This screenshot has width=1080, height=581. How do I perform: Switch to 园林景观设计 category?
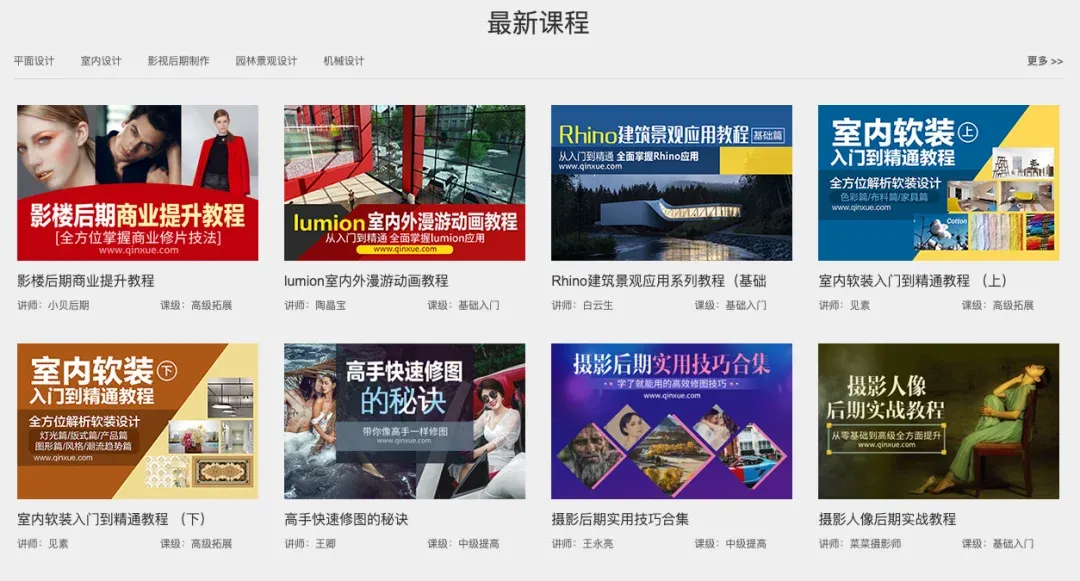click(x=266, y=61)
